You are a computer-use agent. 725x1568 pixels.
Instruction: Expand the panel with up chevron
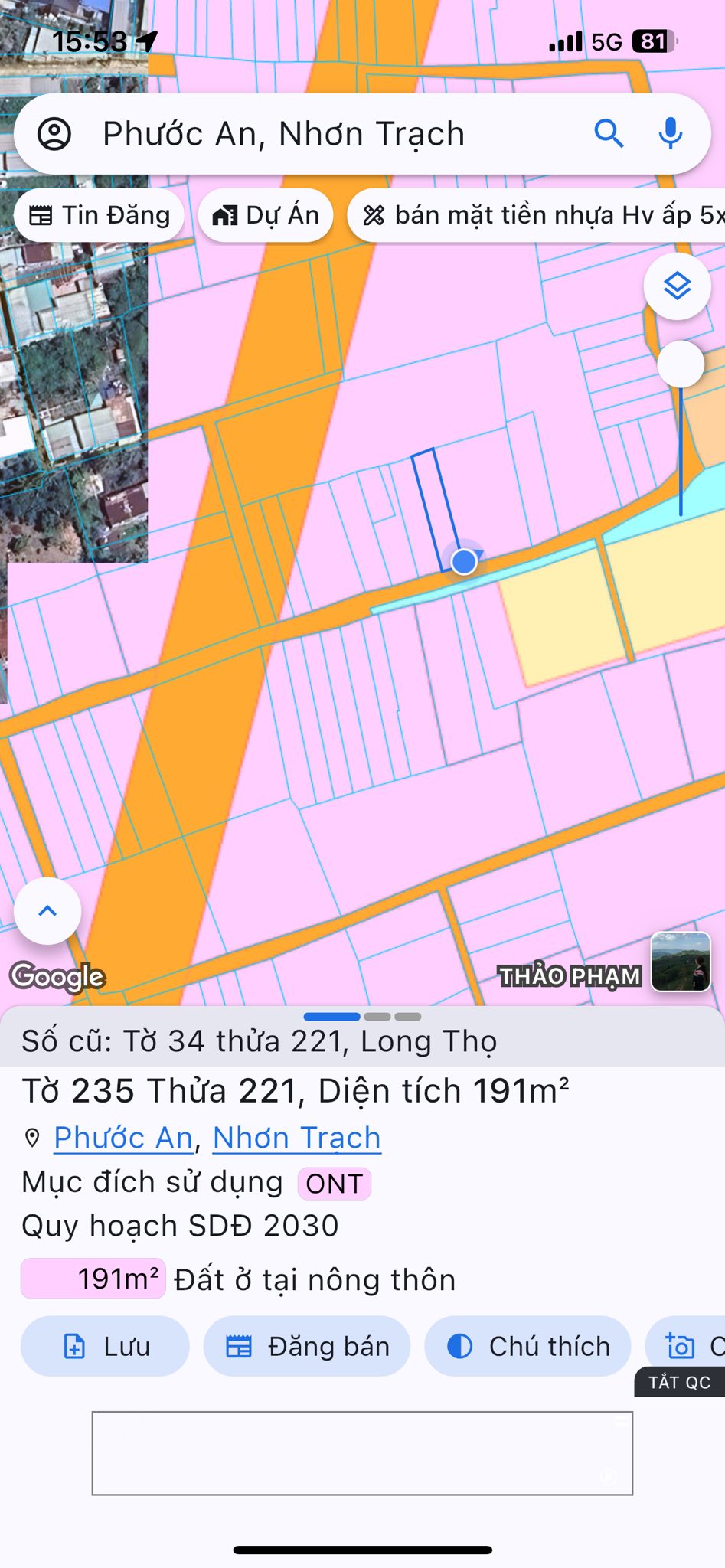click(47, 910)
